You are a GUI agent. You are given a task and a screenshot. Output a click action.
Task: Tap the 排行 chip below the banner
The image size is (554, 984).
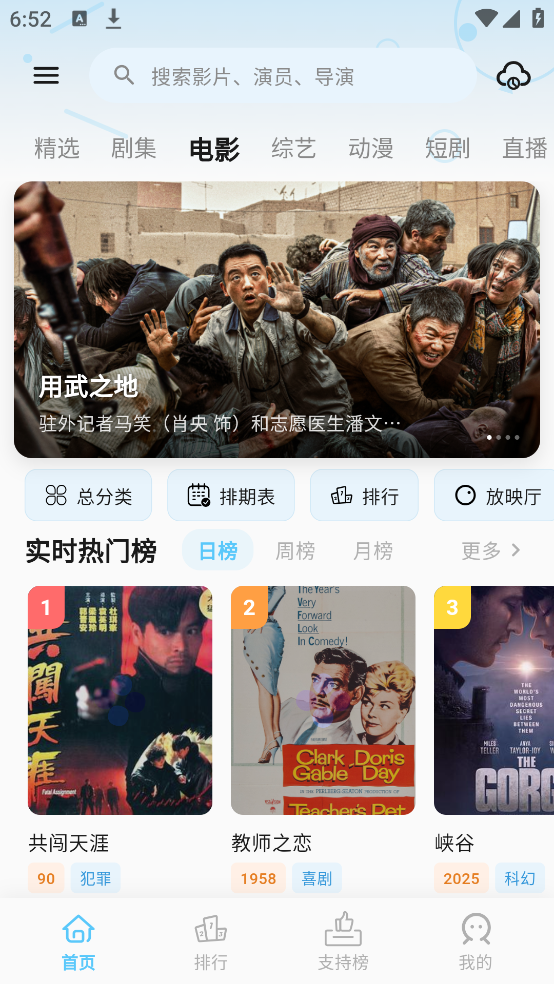[x=365, y=495]
